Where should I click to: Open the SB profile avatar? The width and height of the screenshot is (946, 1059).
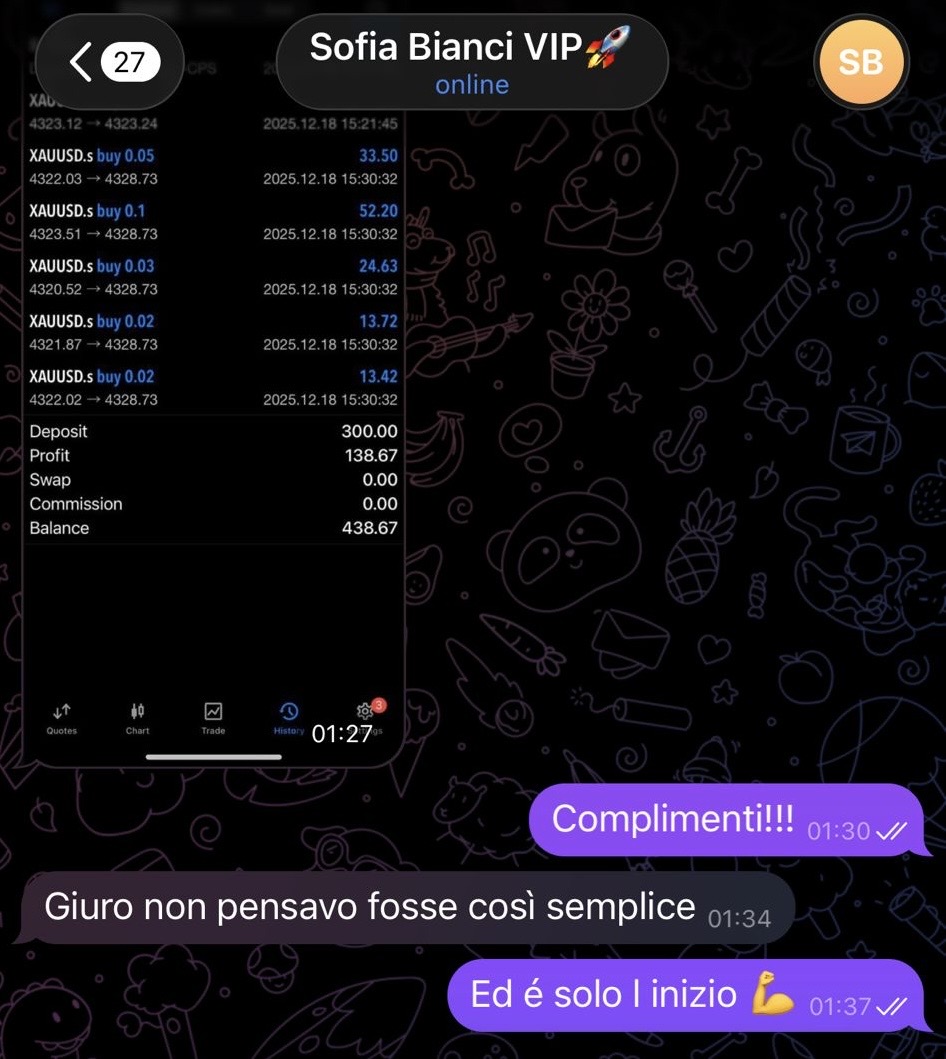pyautogui.click(x=861, y=62)
